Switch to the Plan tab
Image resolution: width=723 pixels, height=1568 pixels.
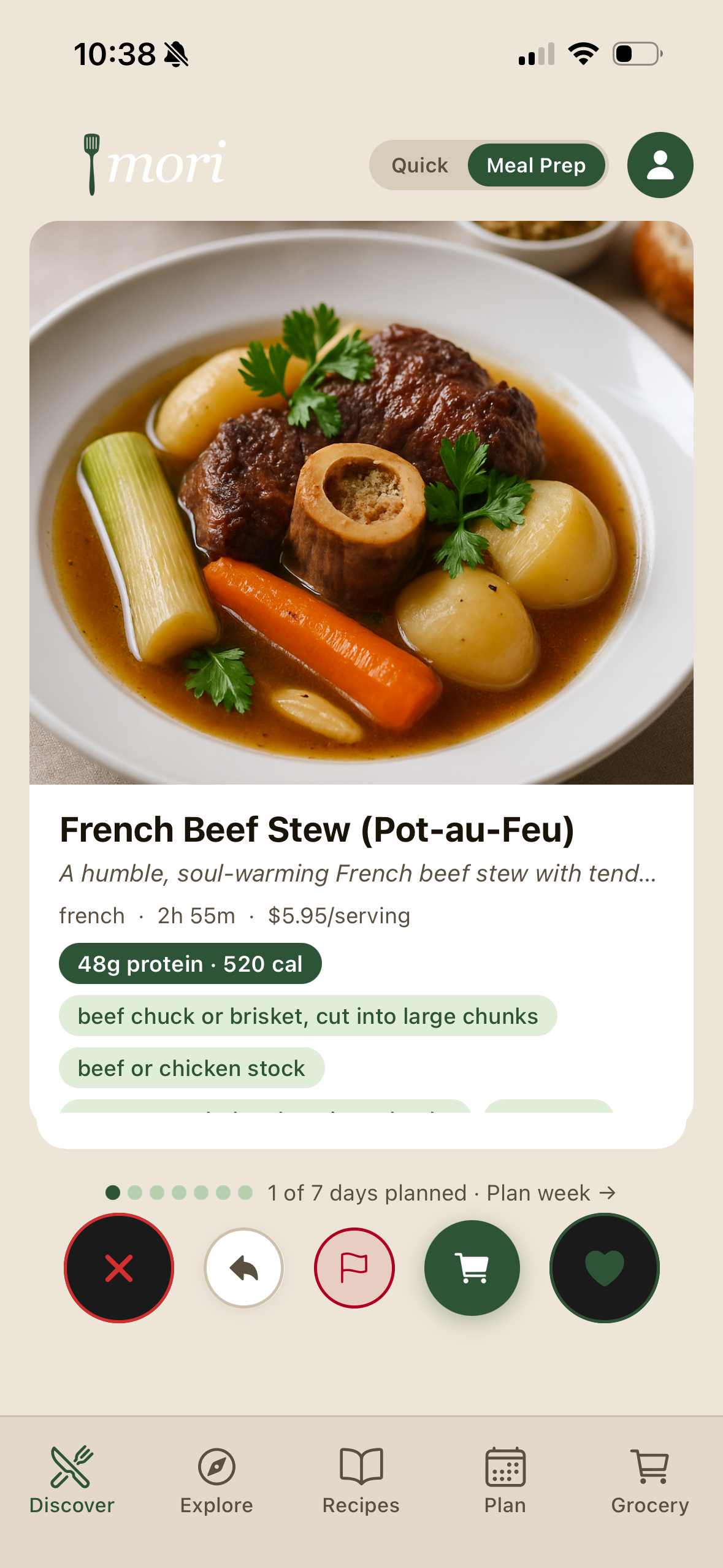coord(505,1480)
